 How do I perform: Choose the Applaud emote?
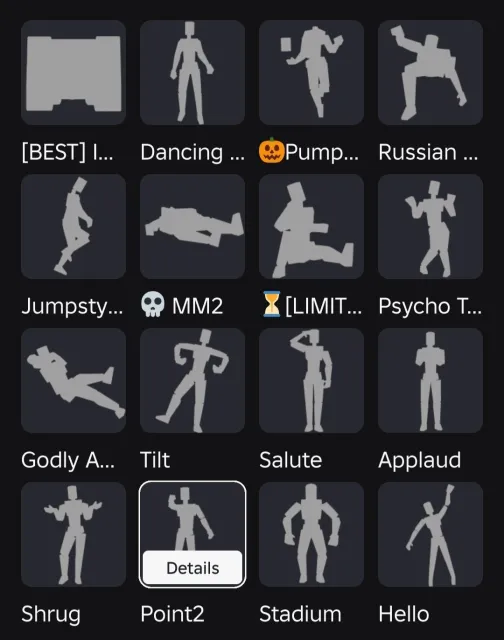(431, 380)
